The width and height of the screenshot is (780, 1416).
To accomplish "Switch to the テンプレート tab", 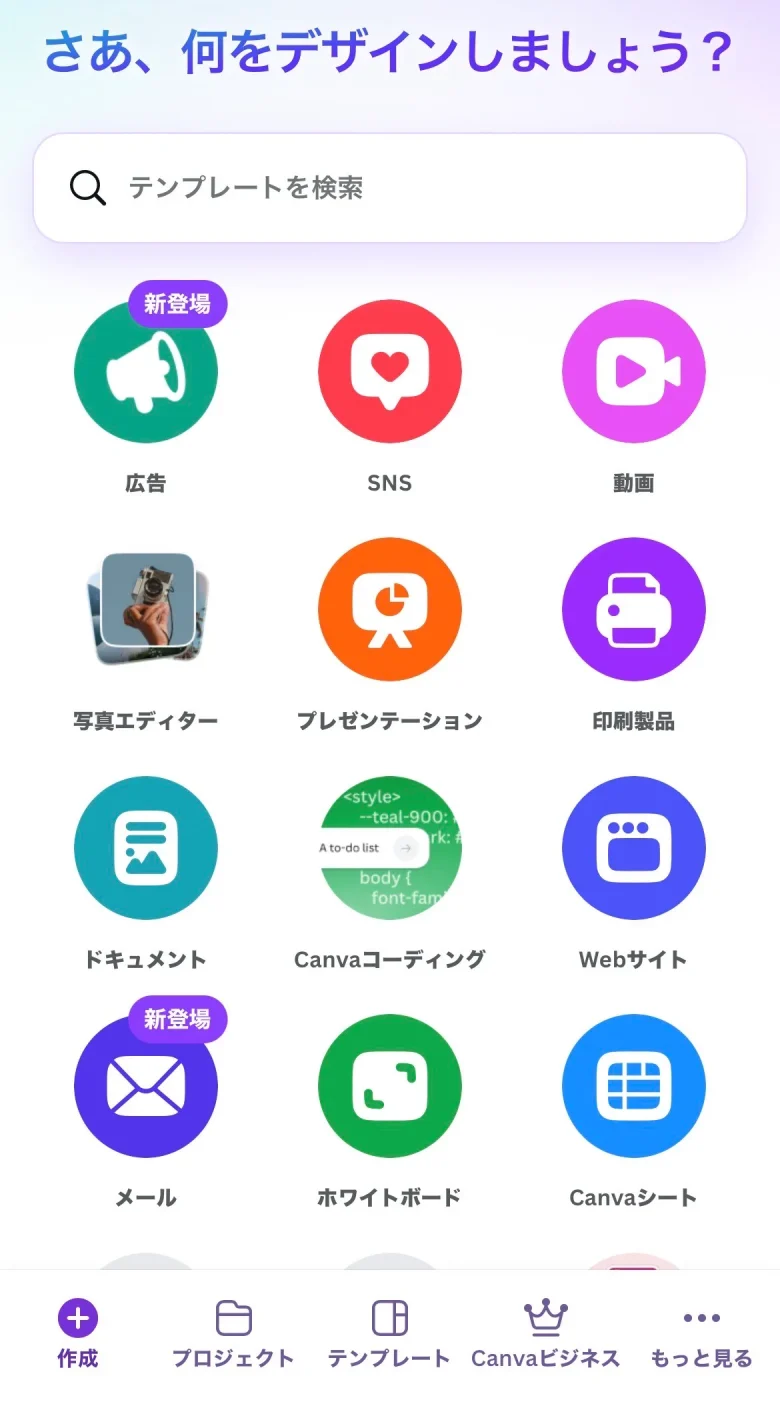I will 389,1330.
